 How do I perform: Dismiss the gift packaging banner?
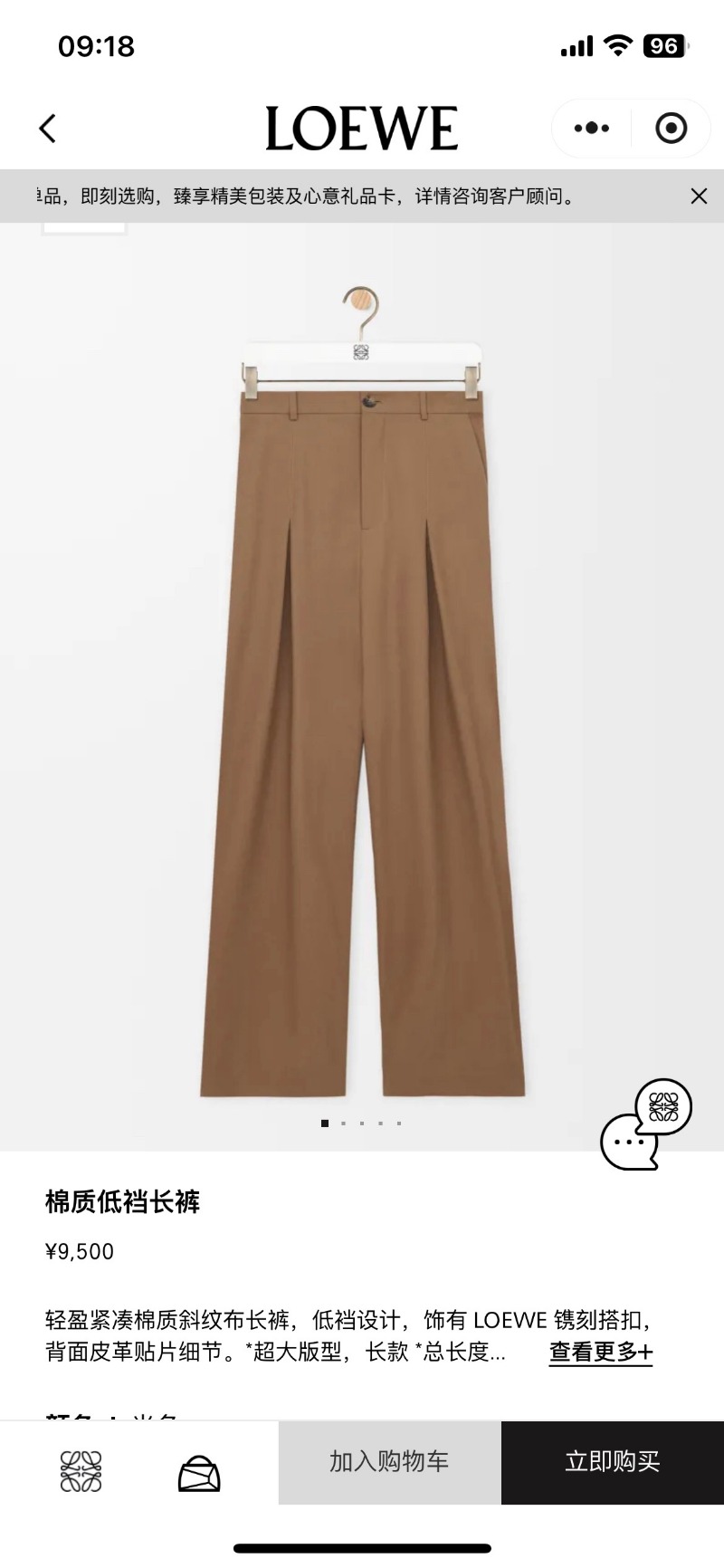(x=699, y=196)
